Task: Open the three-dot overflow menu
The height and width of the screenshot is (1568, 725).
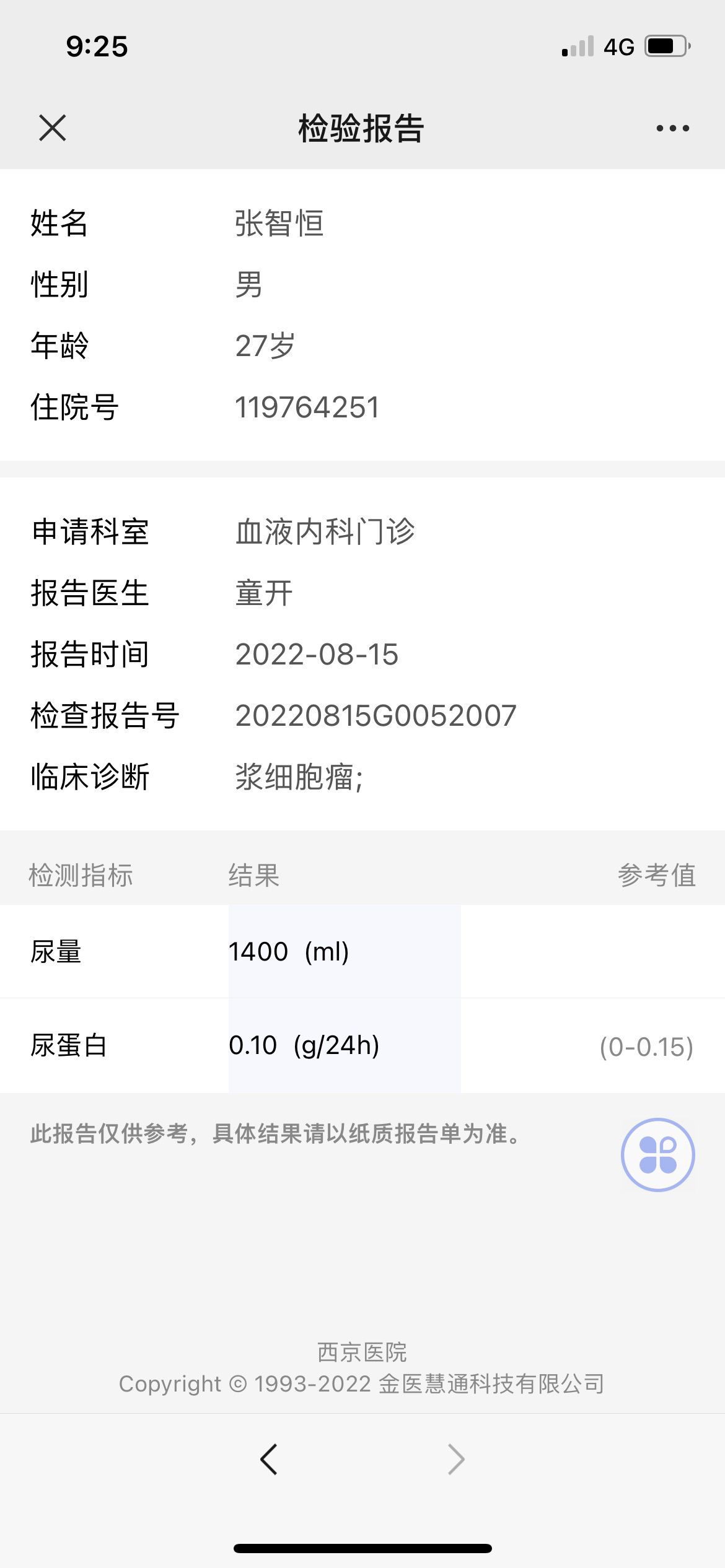Action: [x=672, y=128]
